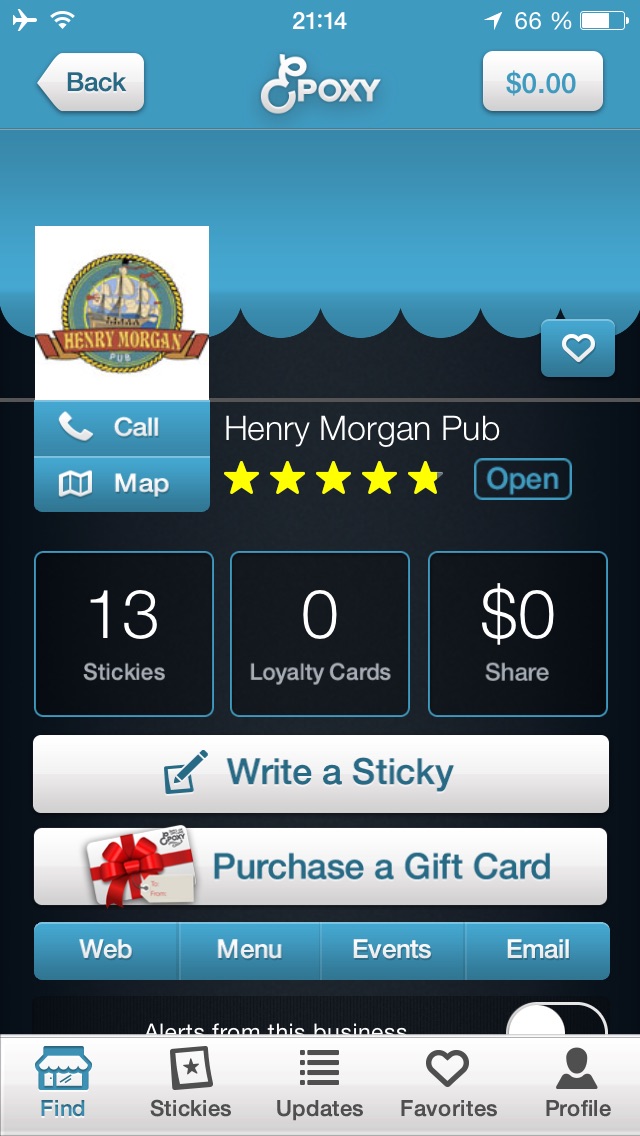Screen dimensions: 640x1136
Task: Open the $0 Share tile
Action: click(517, 634)
